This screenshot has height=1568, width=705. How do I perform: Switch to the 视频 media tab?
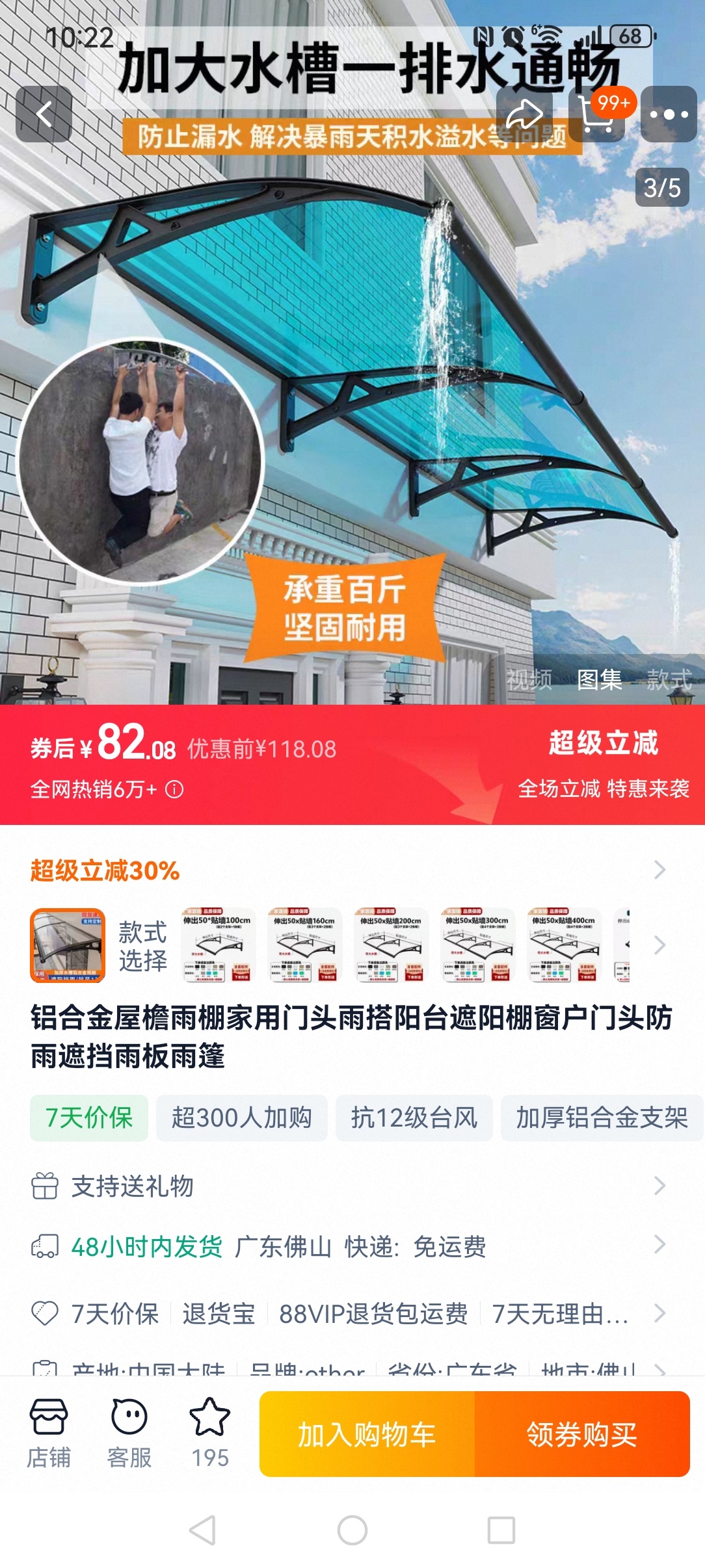coord(529,680)
